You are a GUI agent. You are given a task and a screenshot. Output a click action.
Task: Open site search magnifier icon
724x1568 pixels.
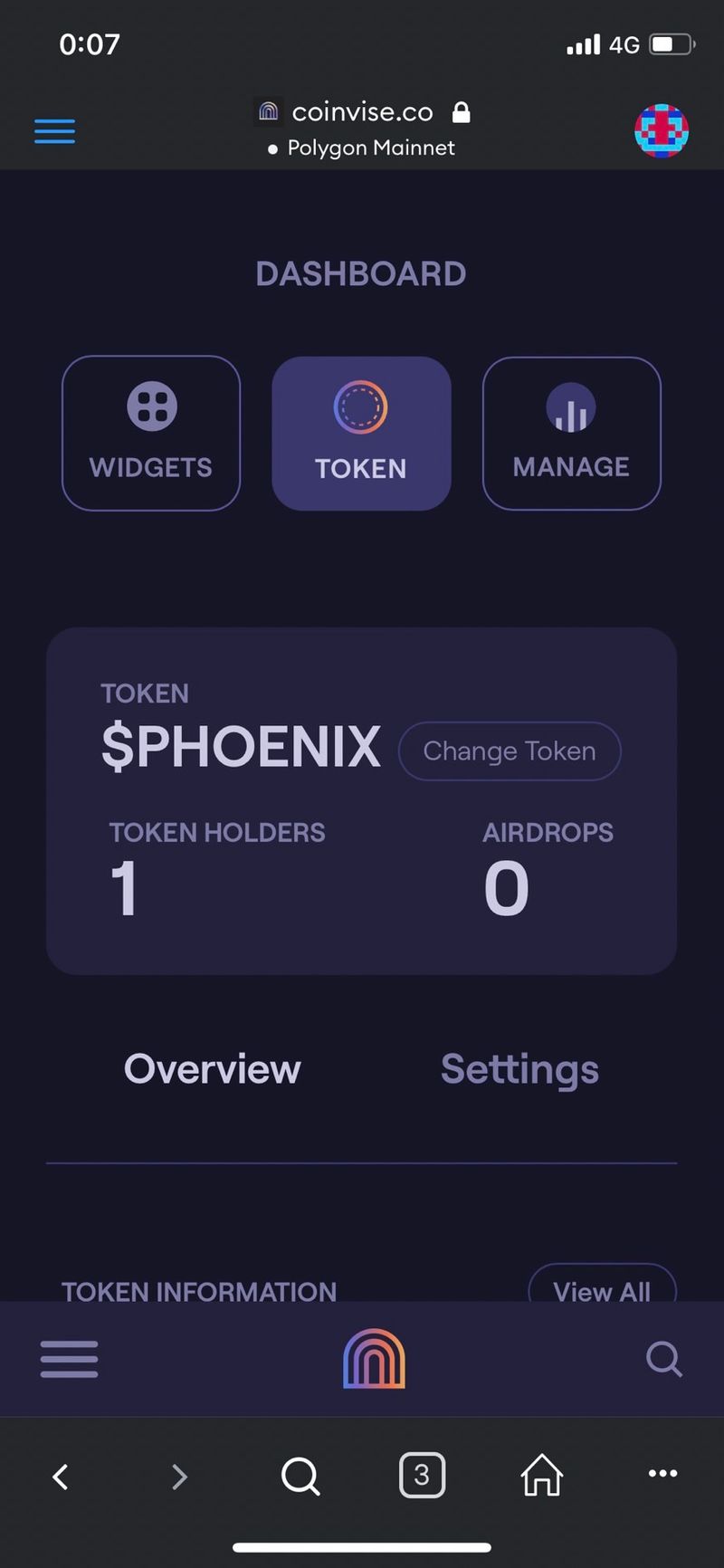tap(663, 1359)
